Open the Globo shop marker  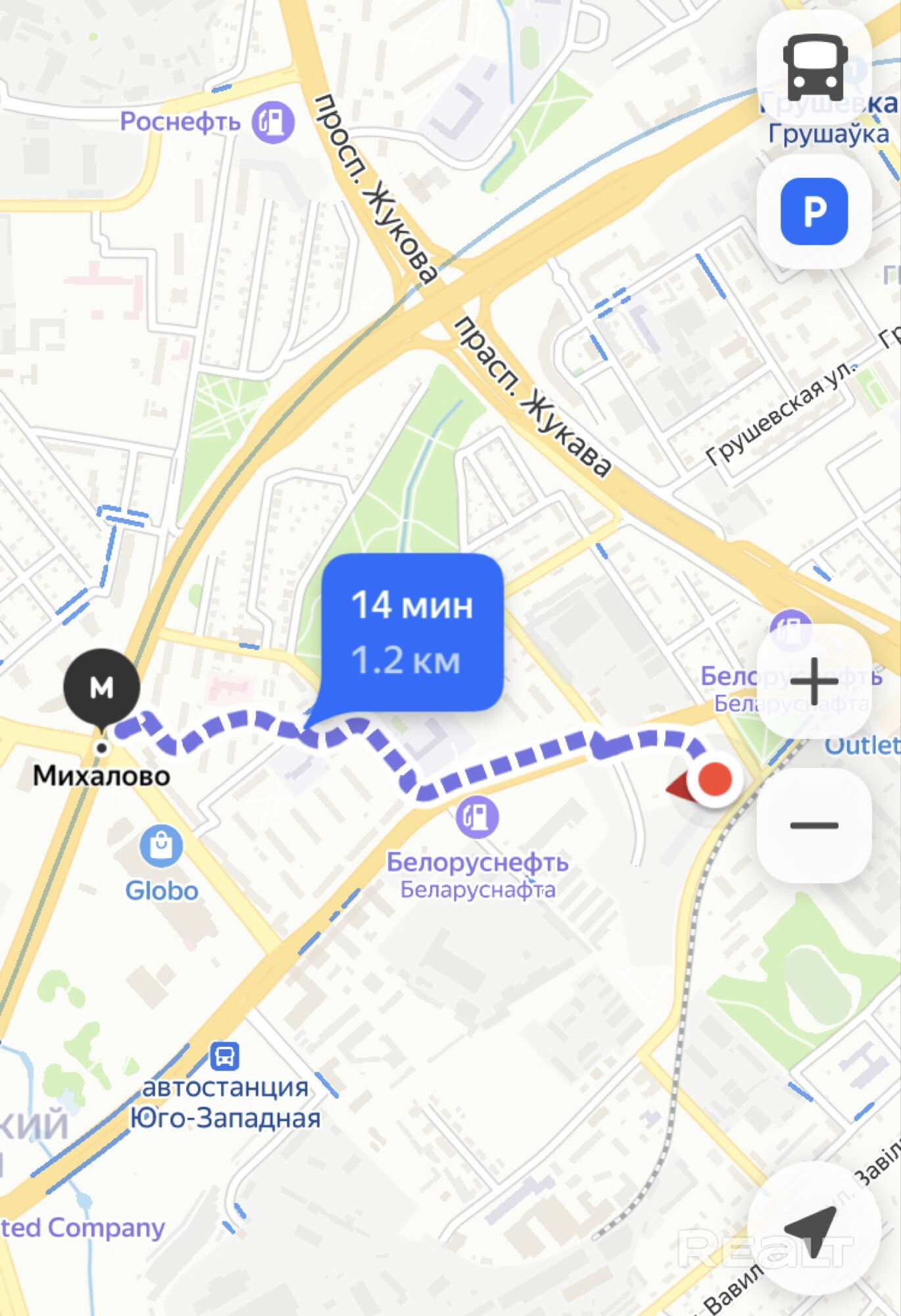click(161, 846)
